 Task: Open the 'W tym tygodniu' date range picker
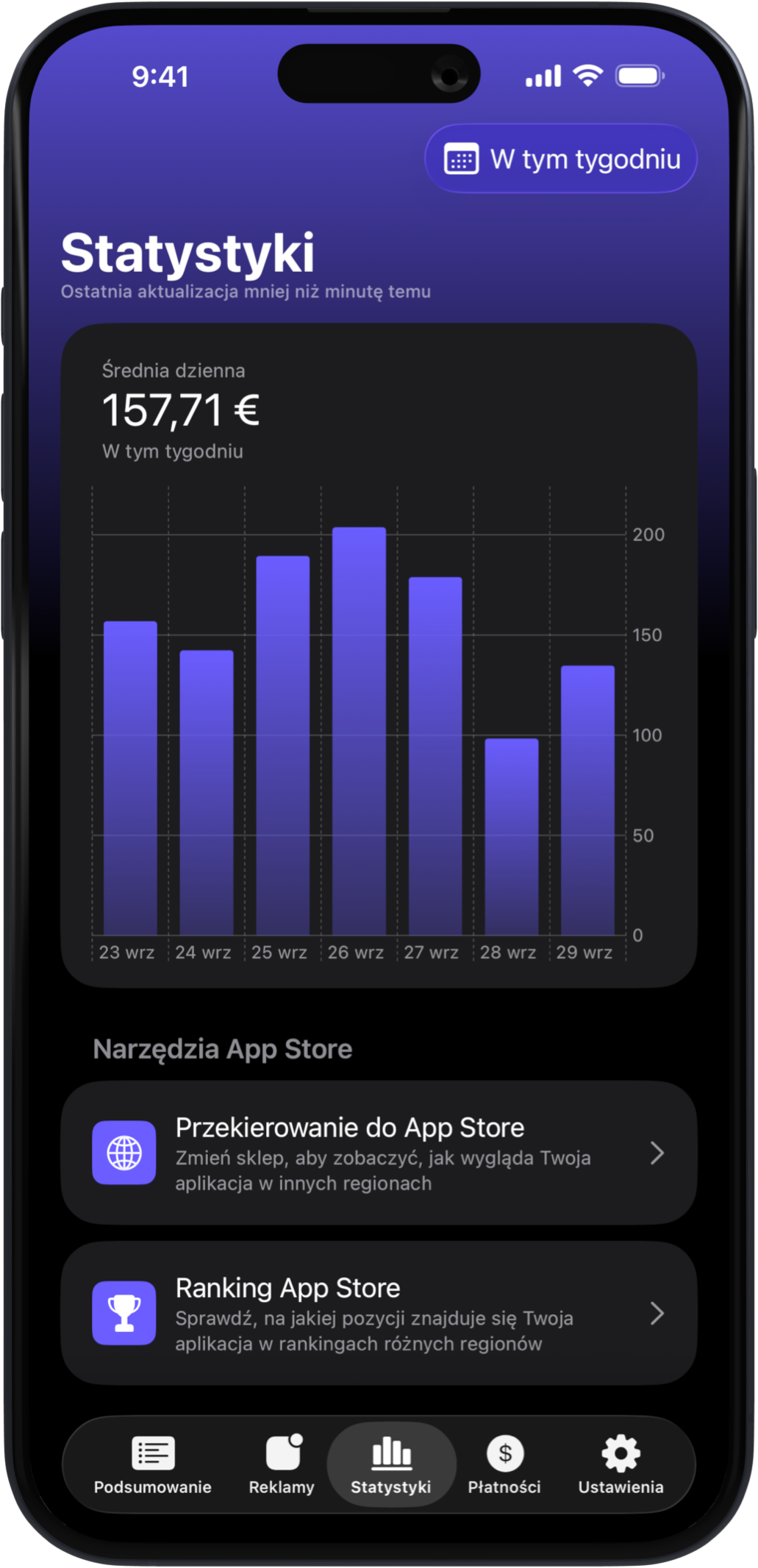[560, 159]
